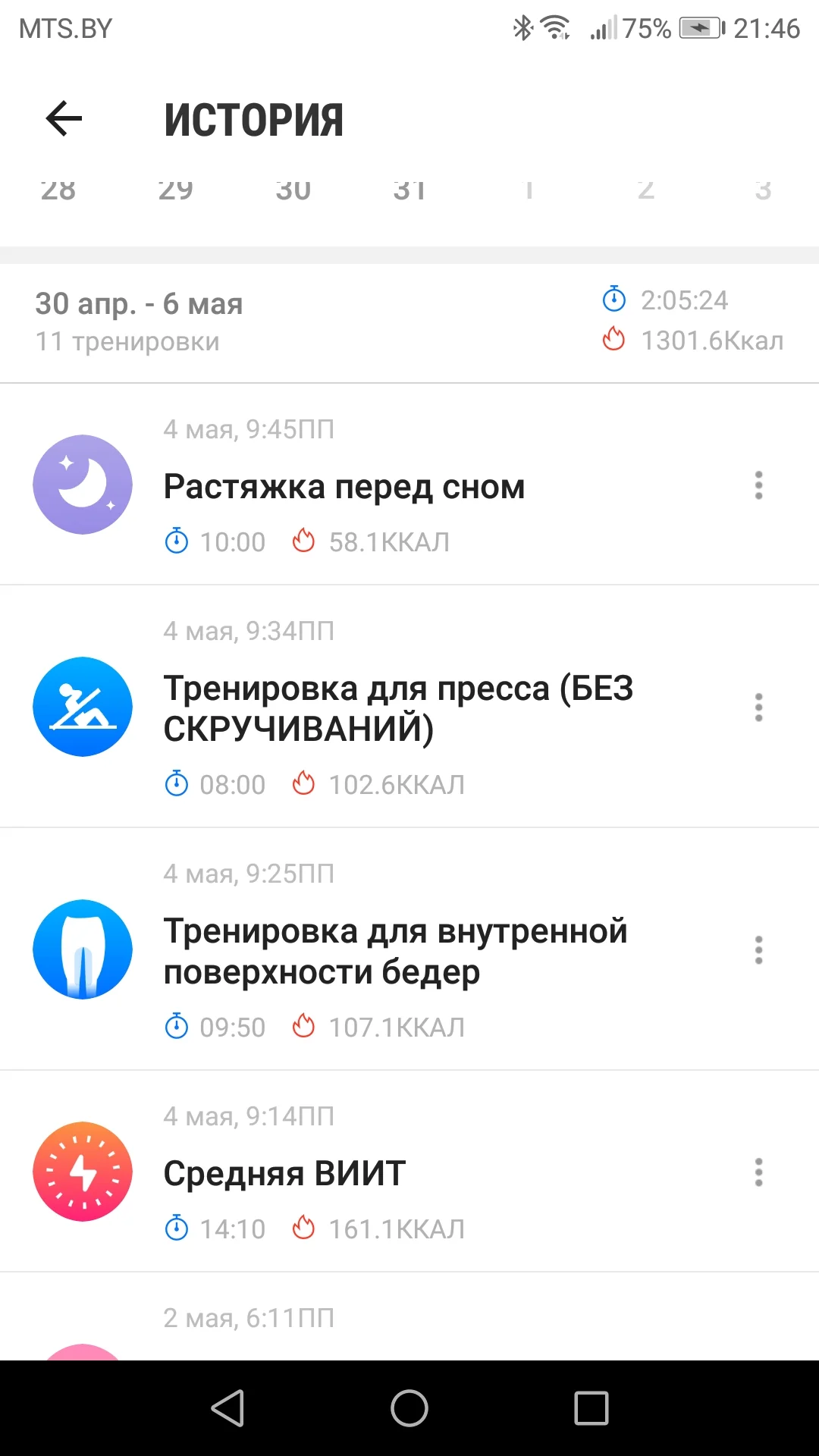The width and height of the screenshot is (819, 1456).
Task: Open options for Растяжка перед сном
Action: 758,485
